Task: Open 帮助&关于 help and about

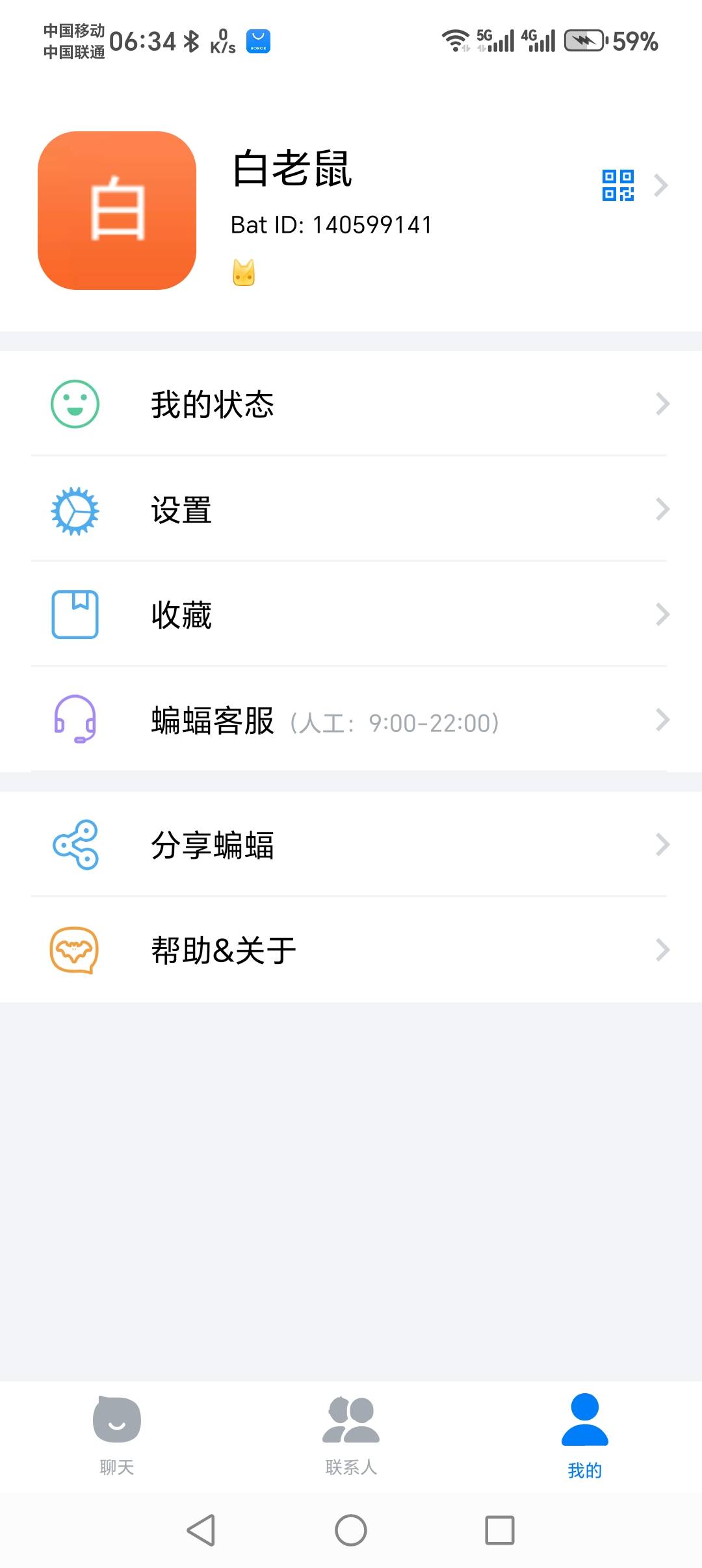Action: [351, 950]
